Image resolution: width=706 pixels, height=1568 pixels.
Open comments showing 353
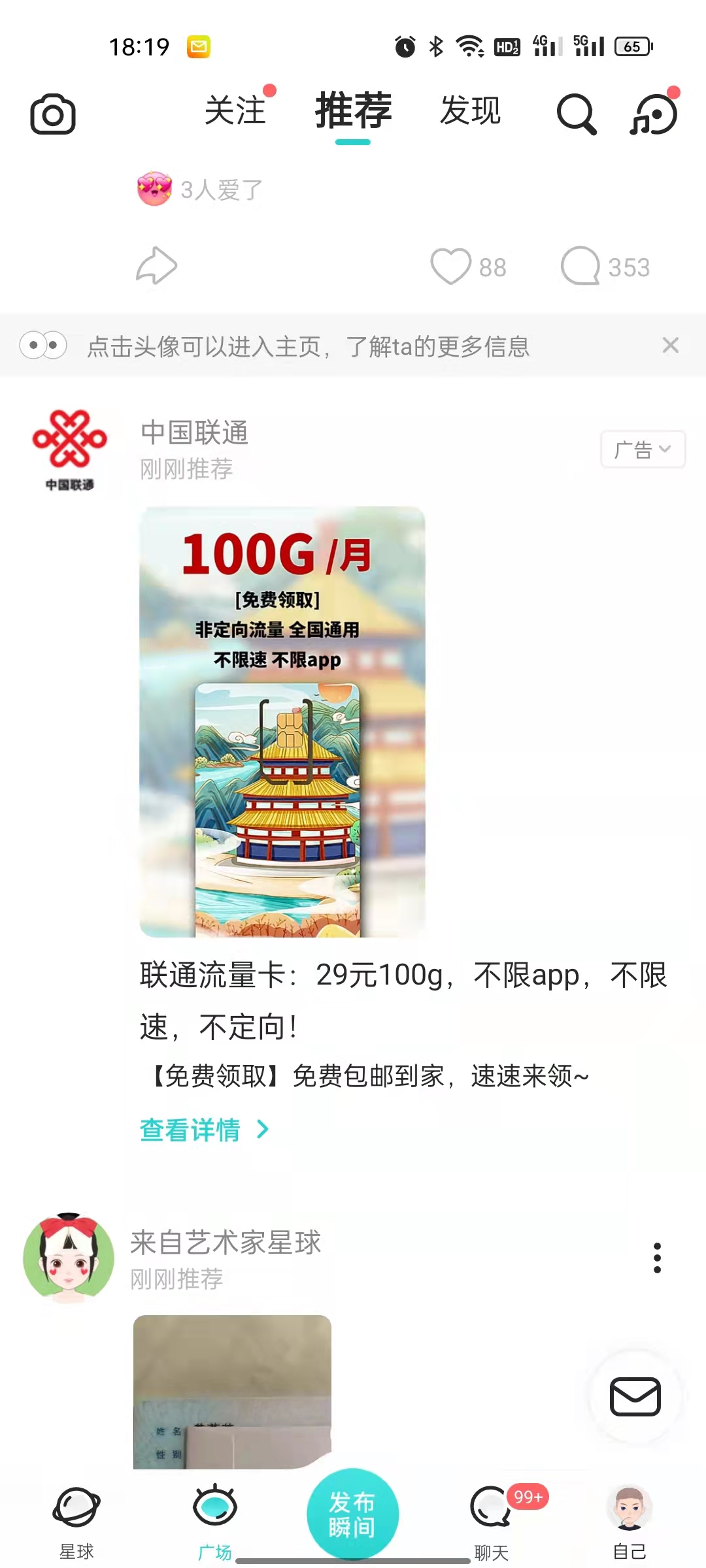[x=580, y=267]
